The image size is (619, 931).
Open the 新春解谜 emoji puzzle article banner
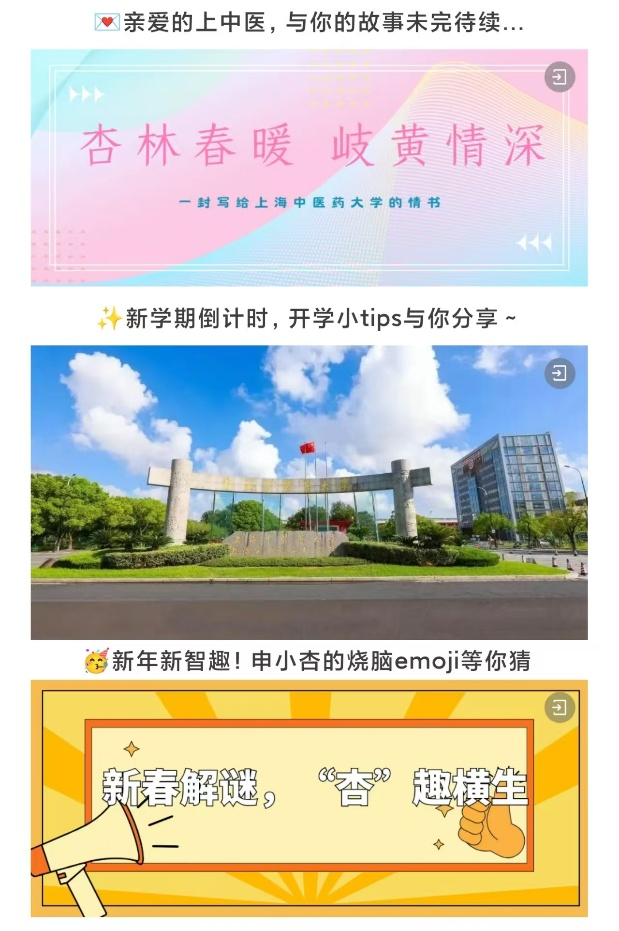pos(309,798)
